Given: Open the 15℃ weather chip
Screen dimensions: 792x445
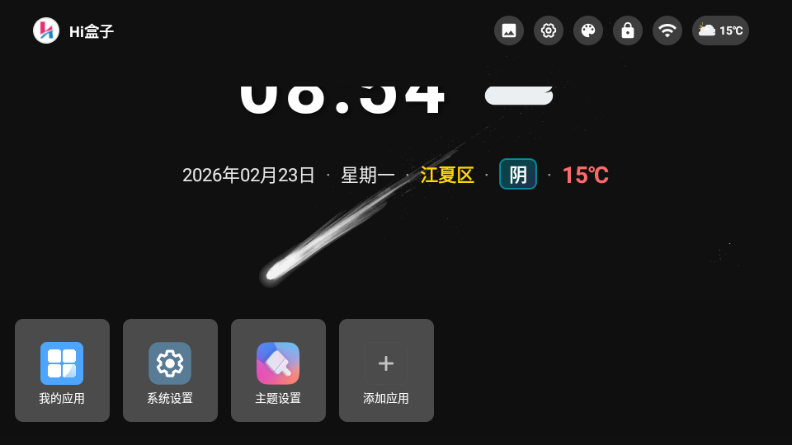Looking at the screenshot, I should (720, 30).
